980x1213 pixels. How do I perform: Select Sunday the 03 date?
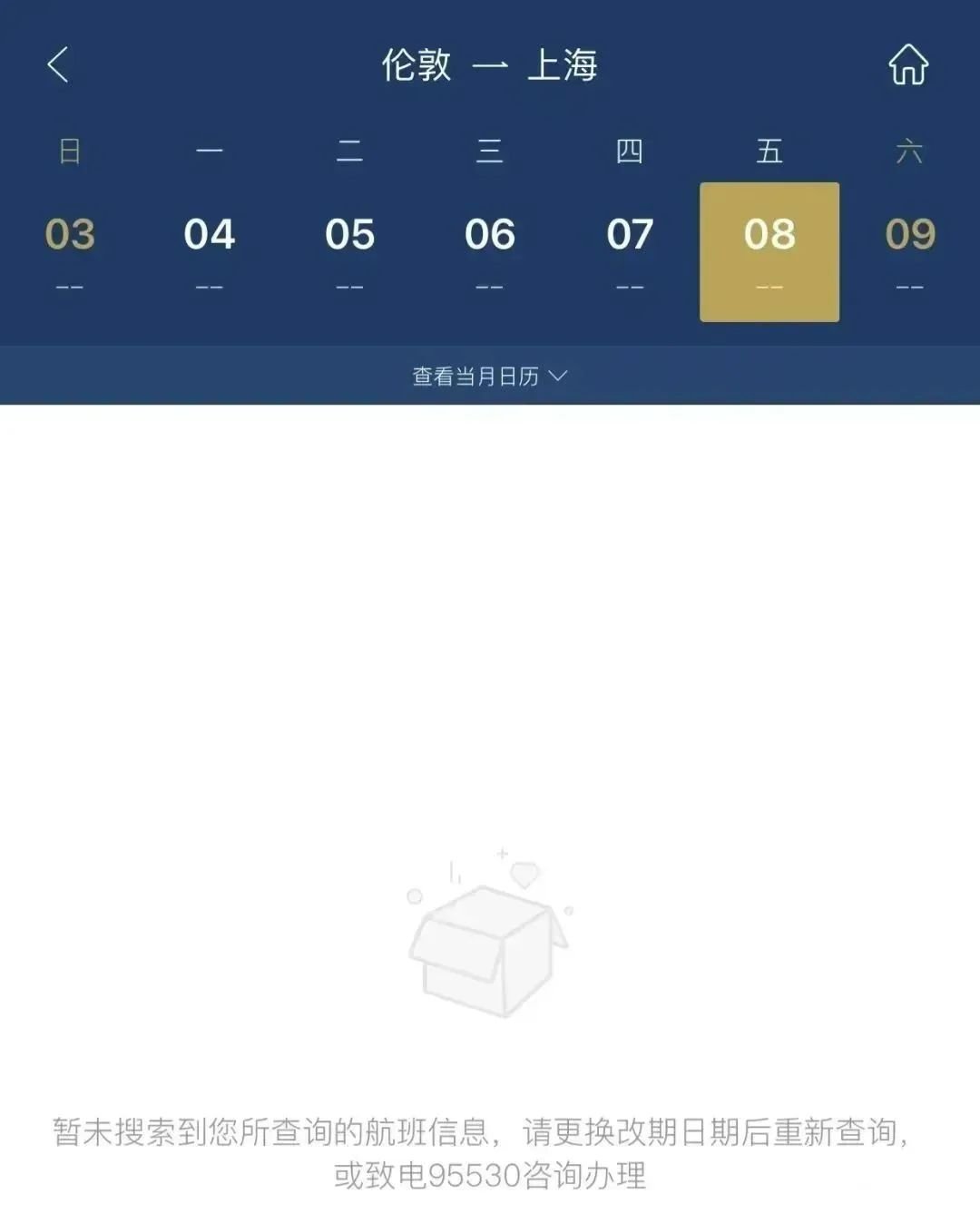click(x=70, y=236)
